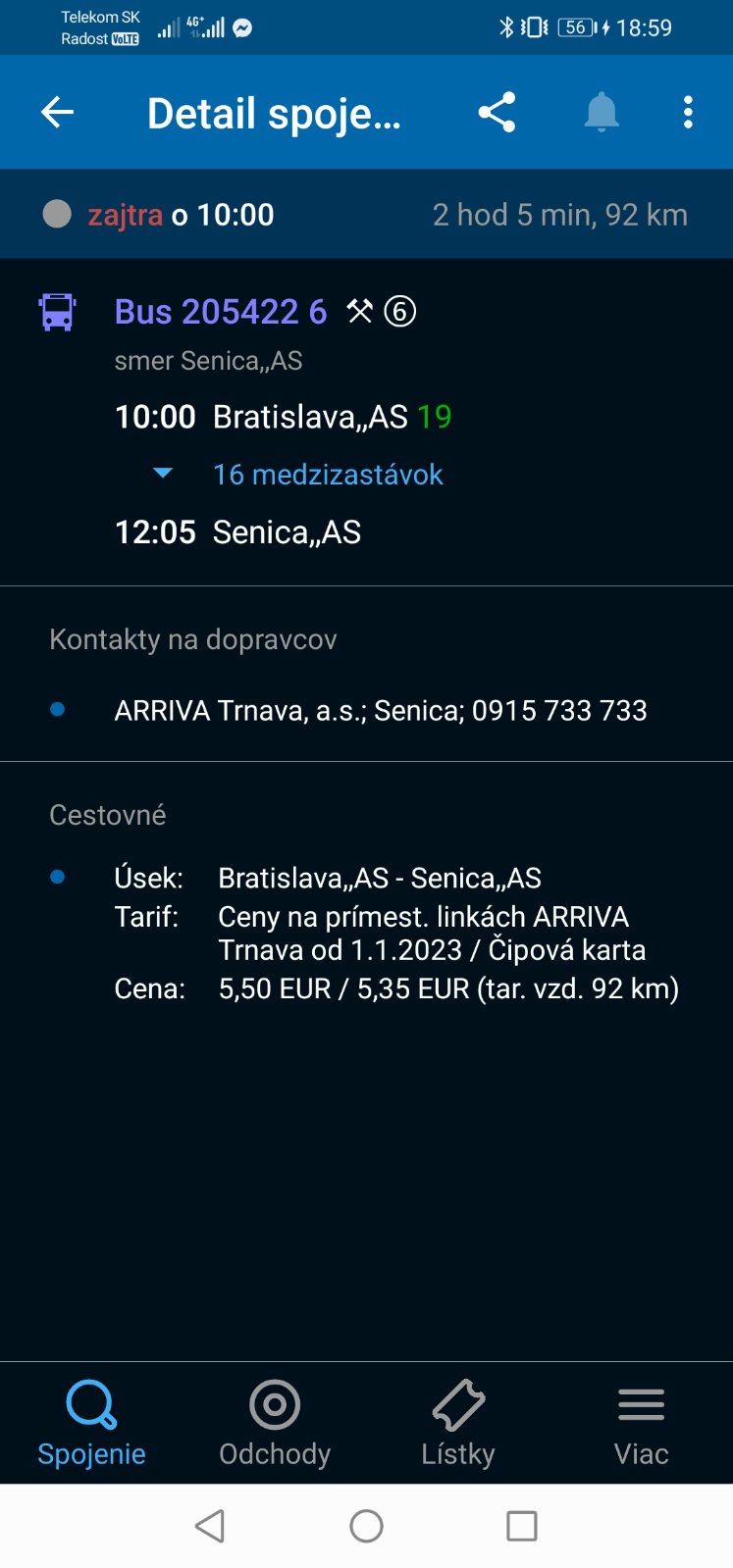Go back from connection detail
Screen dimensions: 733x1568
point(57,113)
